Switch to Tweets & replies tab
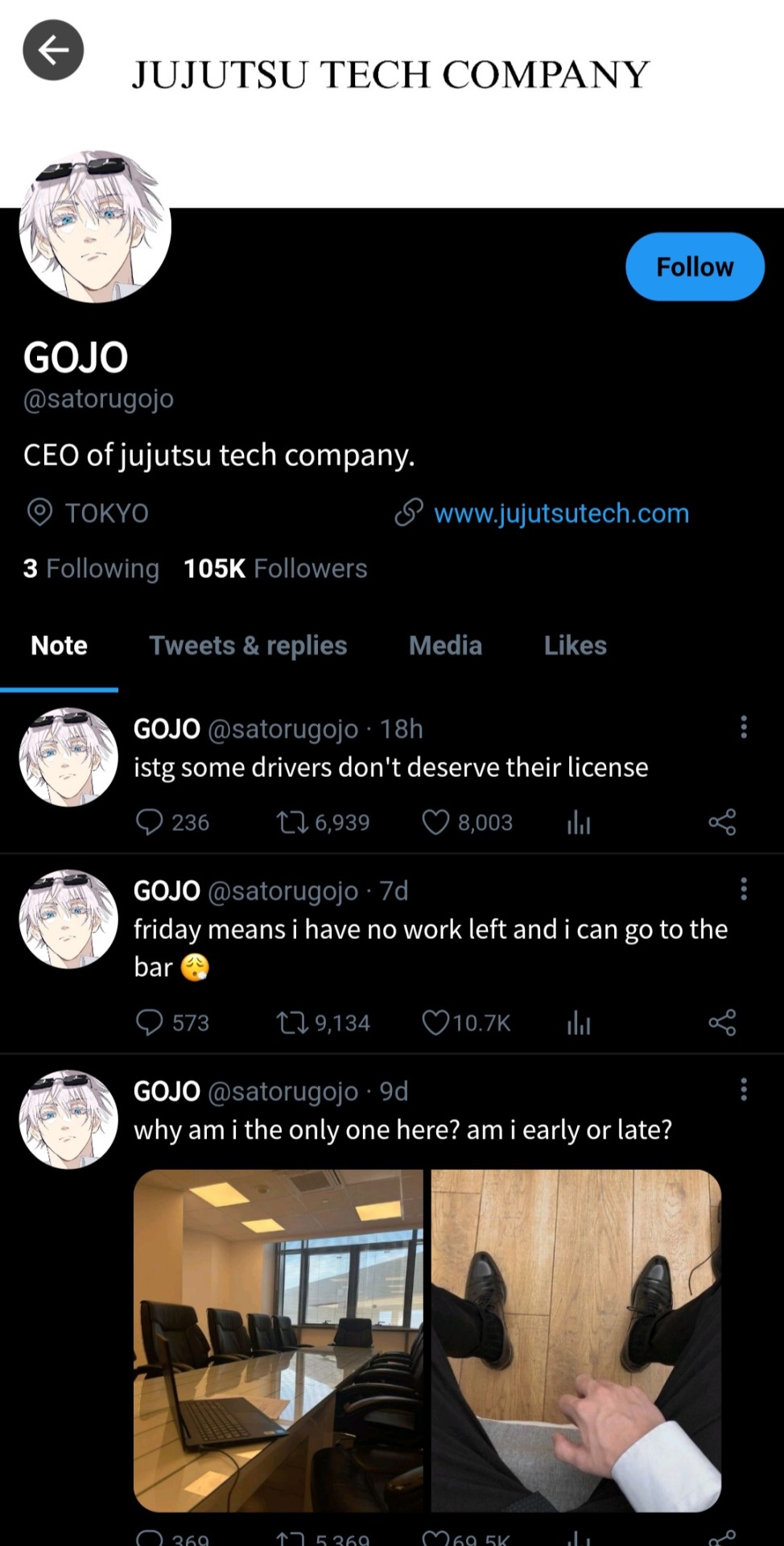The image size is (784, 1546). click(248, 646)
